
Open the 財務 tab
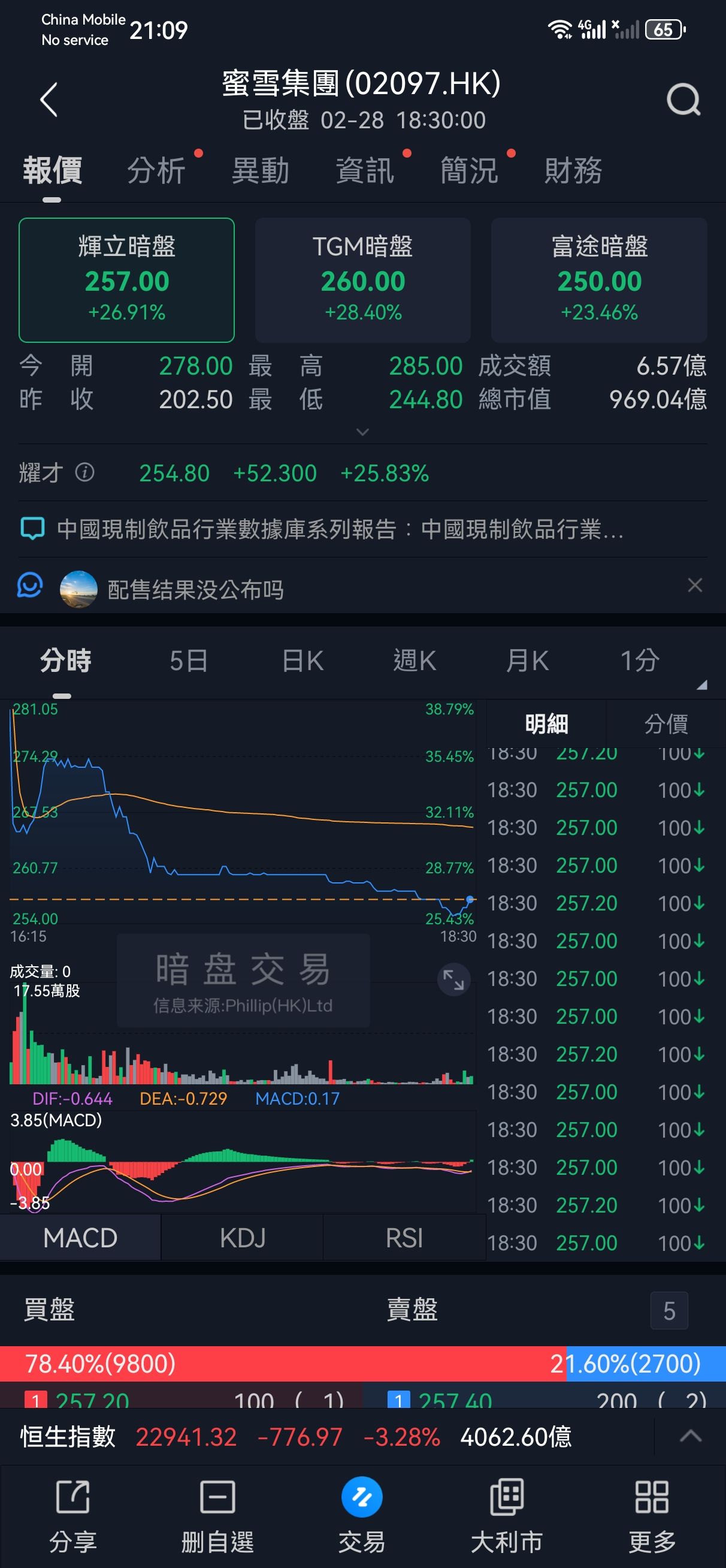coord(573,170)
